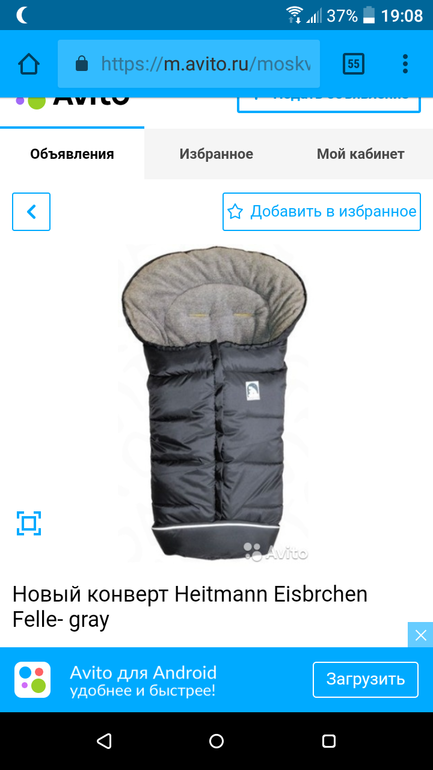Open the browser overflow menu

(405, 64)
